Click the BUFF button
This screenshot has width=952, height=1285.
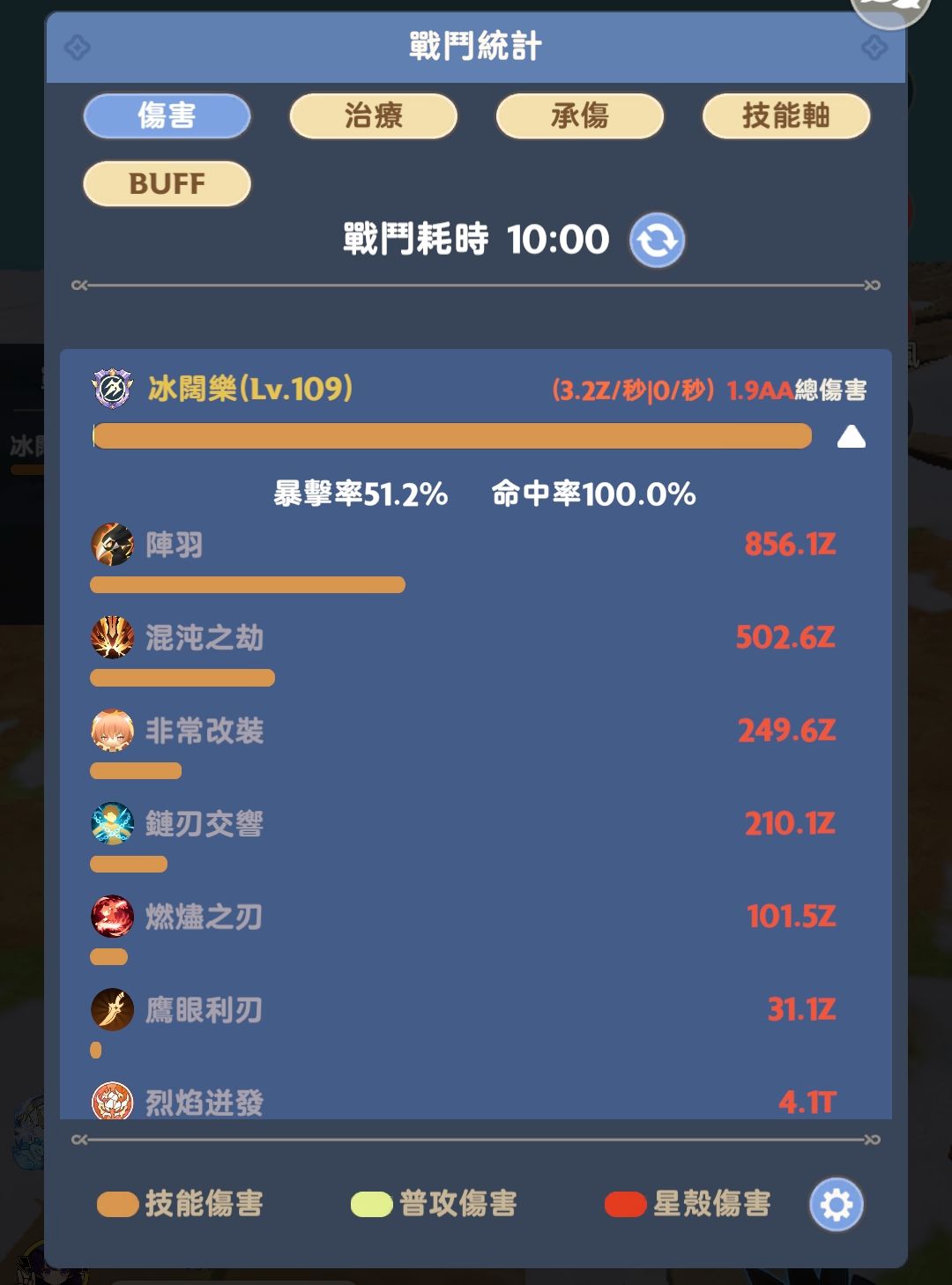tap(167, 183)
